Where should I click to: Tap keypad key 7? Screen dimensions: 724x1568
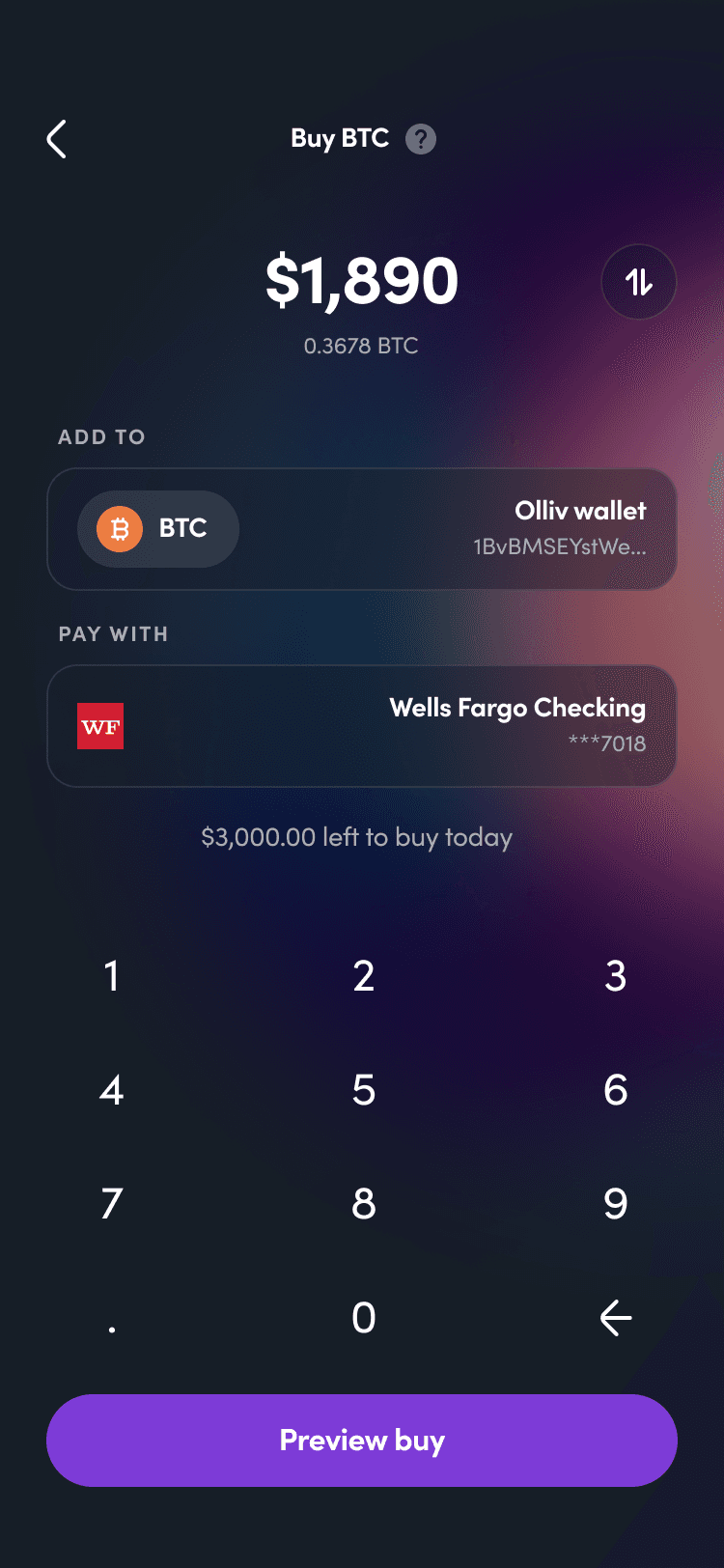point(112,1204)
